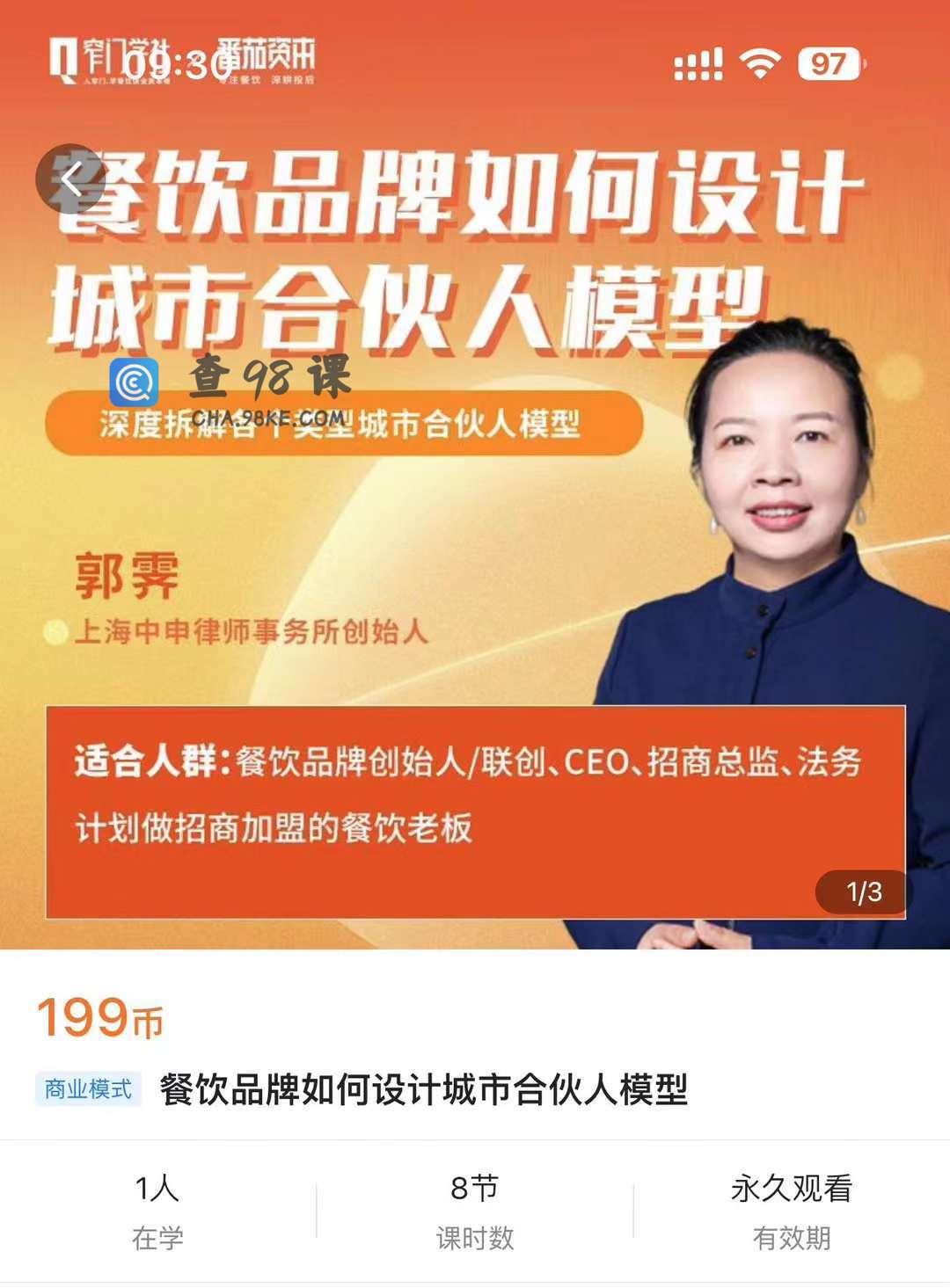950x1288 pixels.
Task: Tap the 商业模式 category tag
Action: pos(88,1089)
